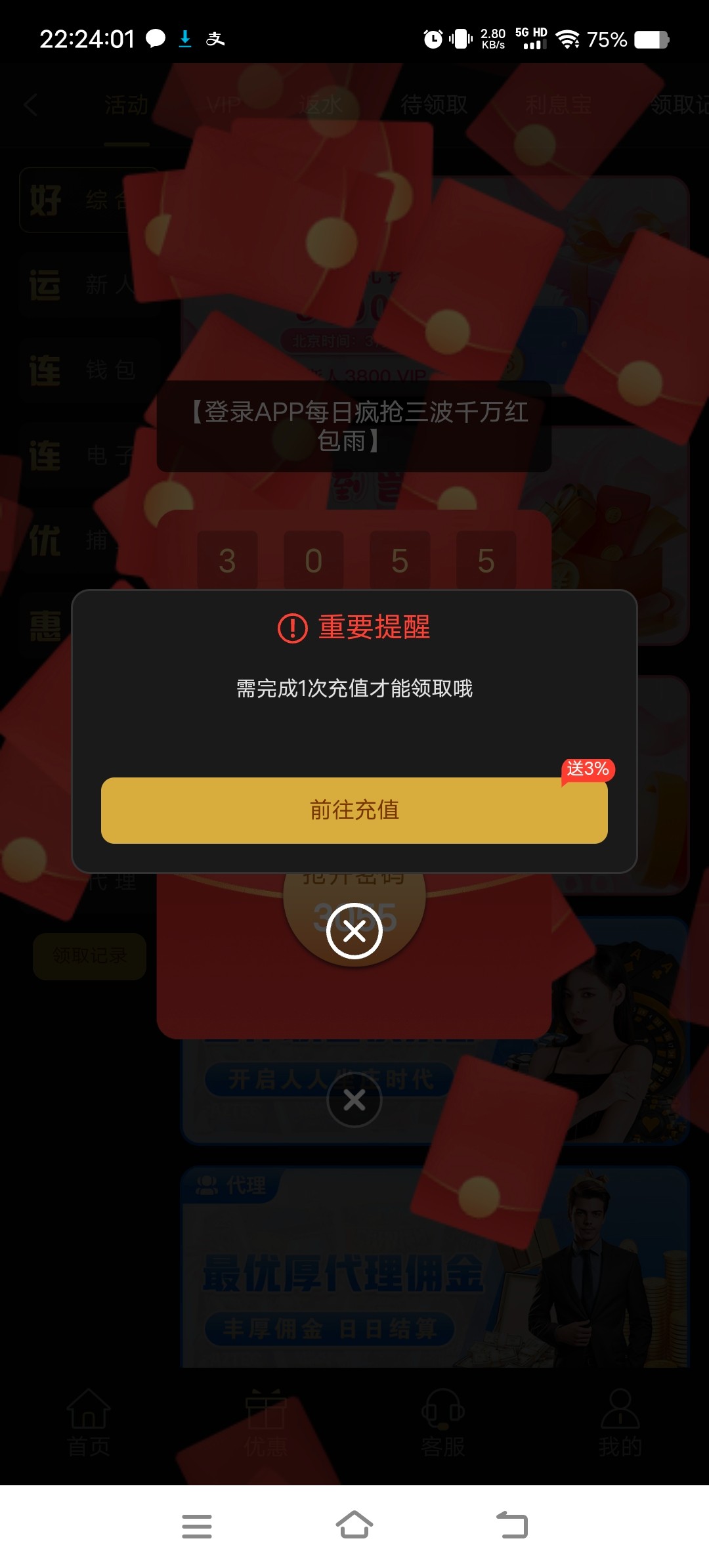Go to the system home screen
Viewport: 709px width, 1568px height.
(x=354, y=1525)
